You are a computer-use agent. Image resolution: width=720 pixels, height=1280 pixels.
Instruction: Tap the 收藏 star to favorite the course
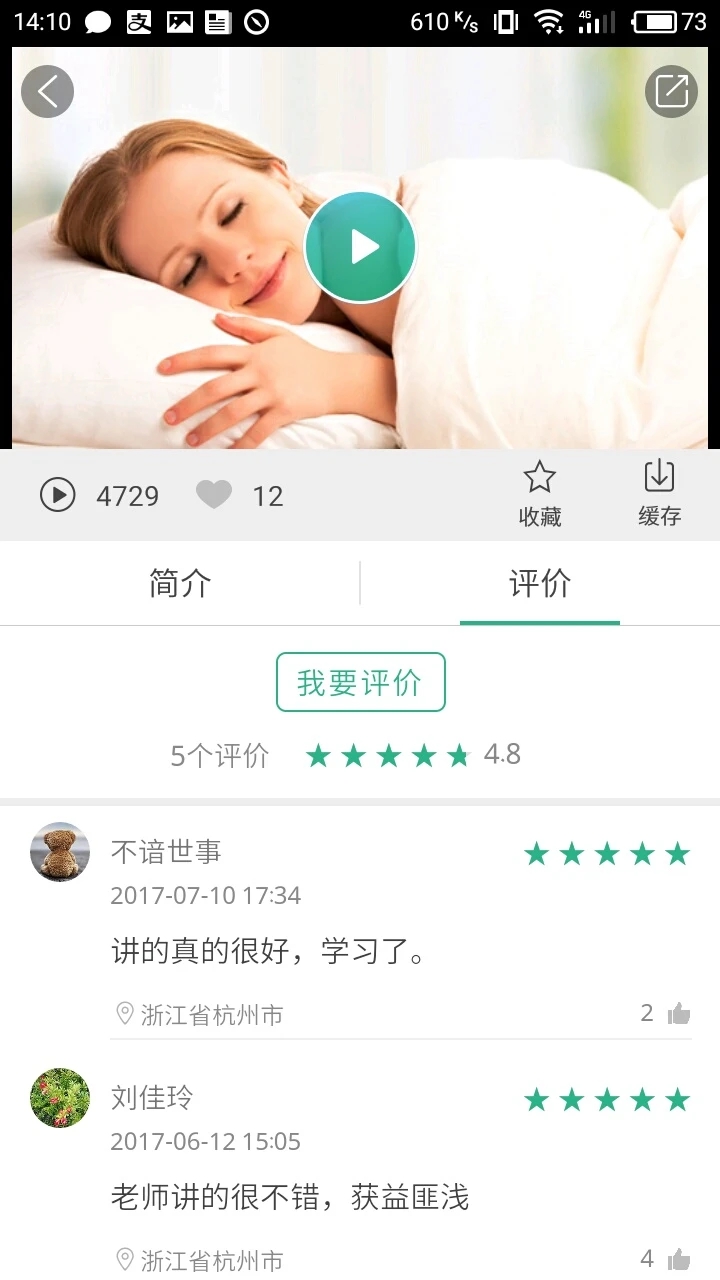(540, 490)
